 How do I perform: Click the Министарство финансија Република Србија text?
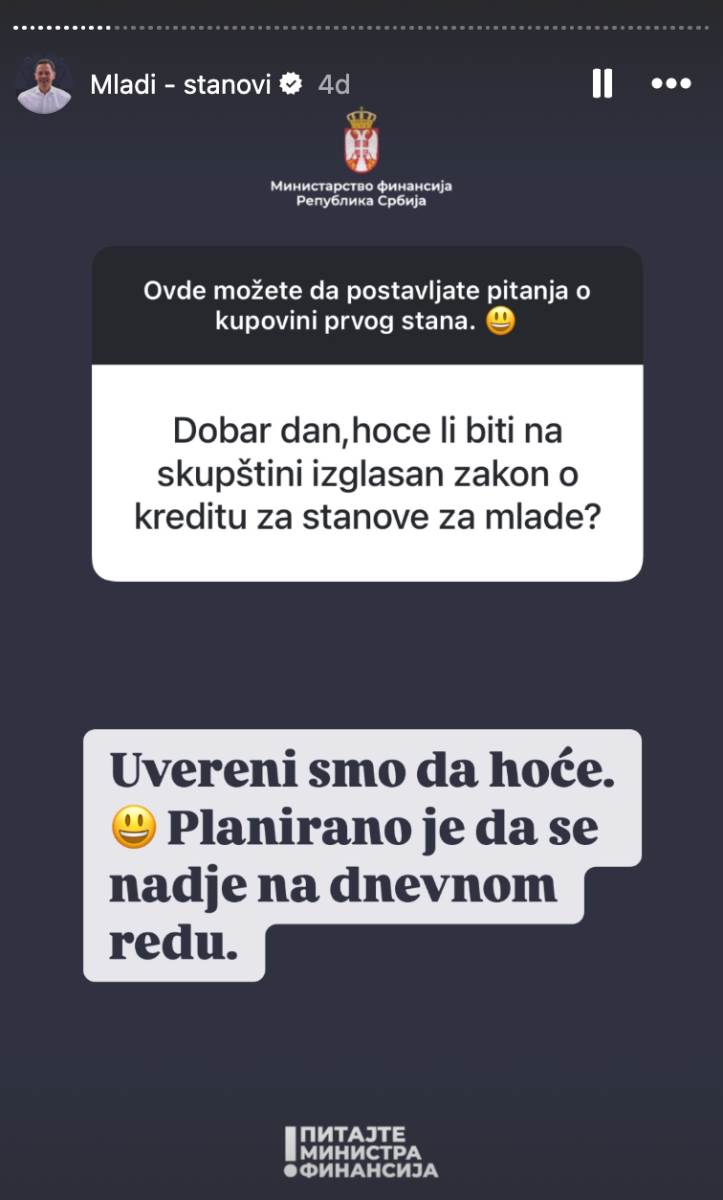[x=361, y=190]
